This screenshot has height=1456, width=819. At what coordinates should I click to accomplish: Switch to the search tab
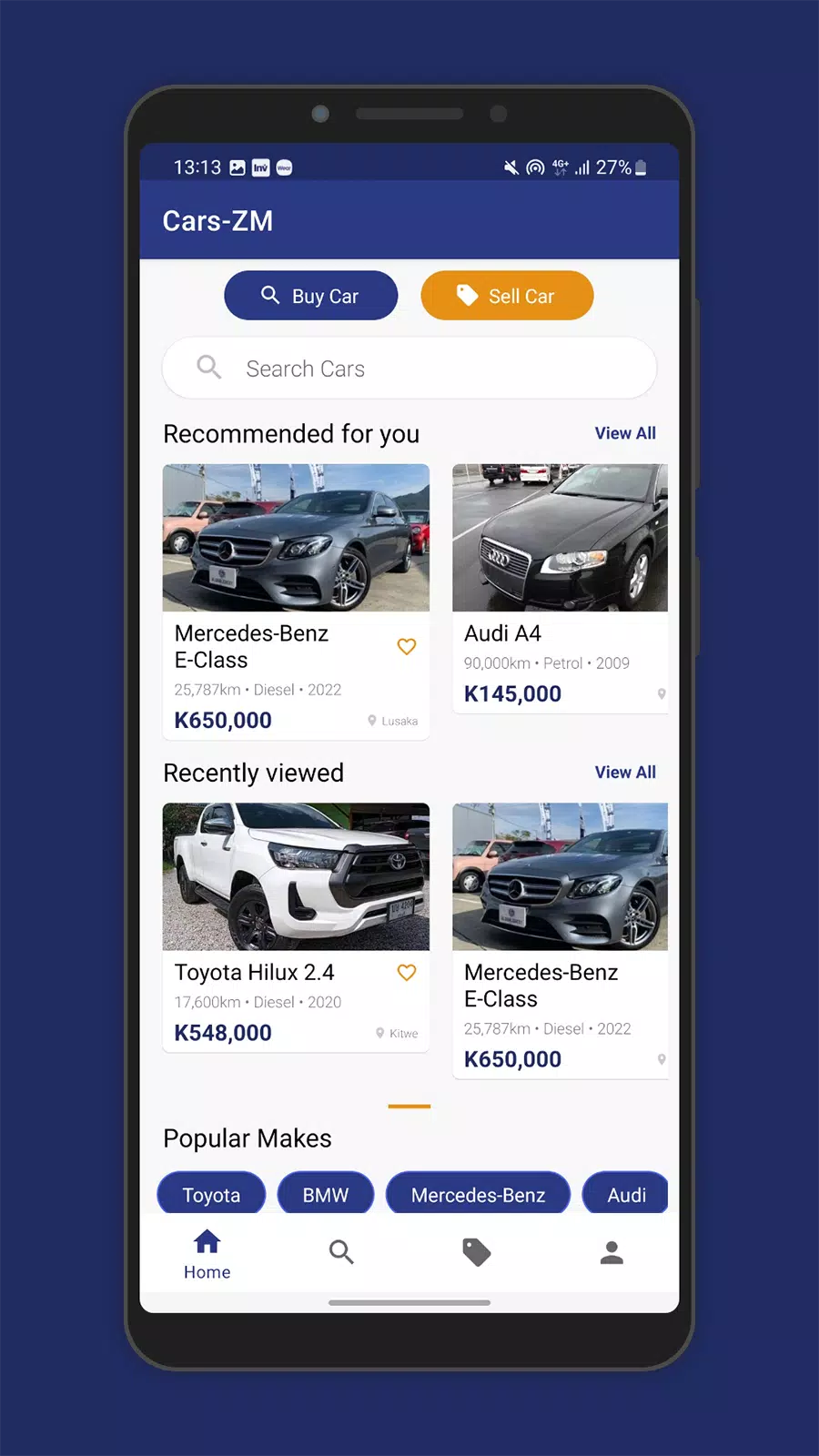coord(341,1253)
